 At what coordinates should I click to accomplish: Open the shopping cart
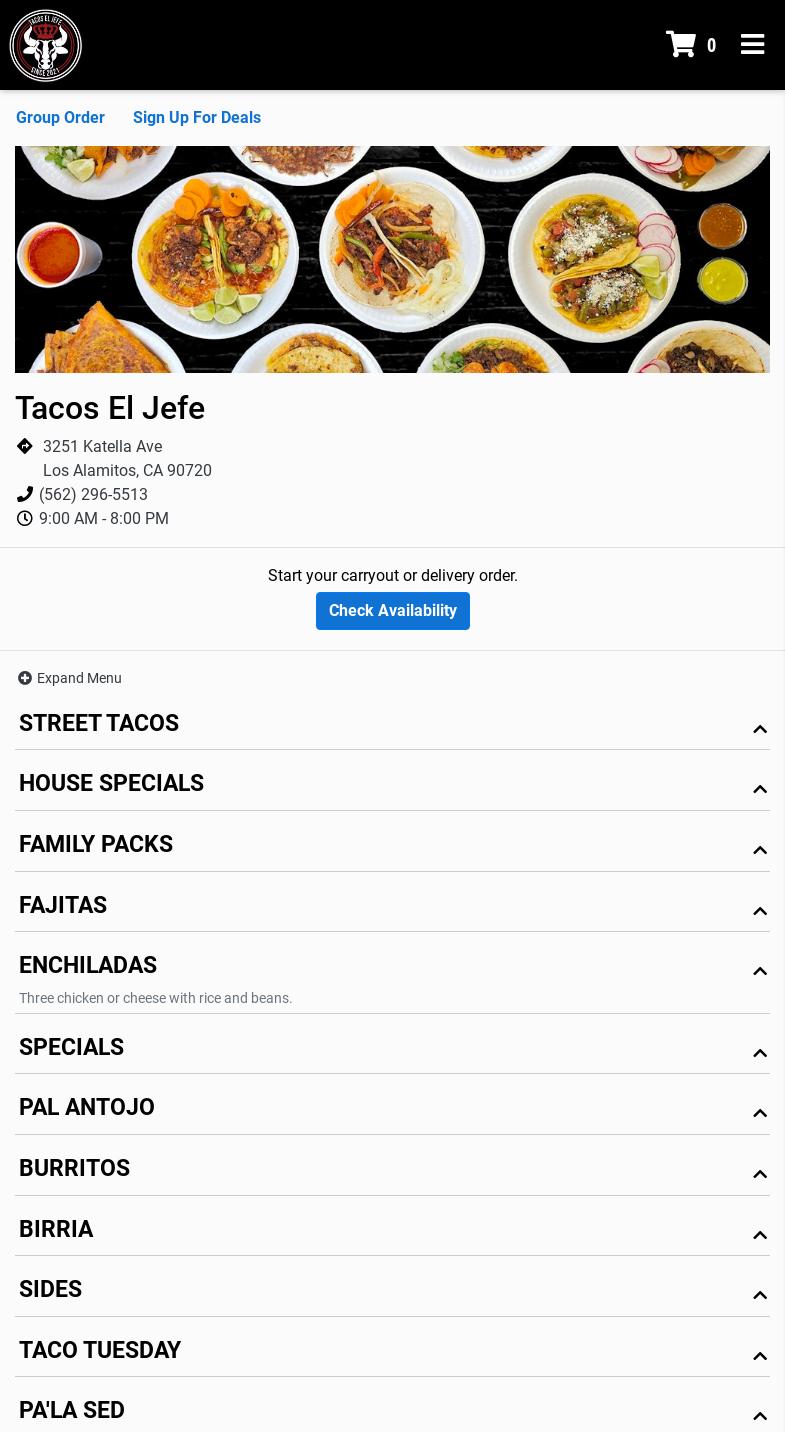click(x=690, y=45)
